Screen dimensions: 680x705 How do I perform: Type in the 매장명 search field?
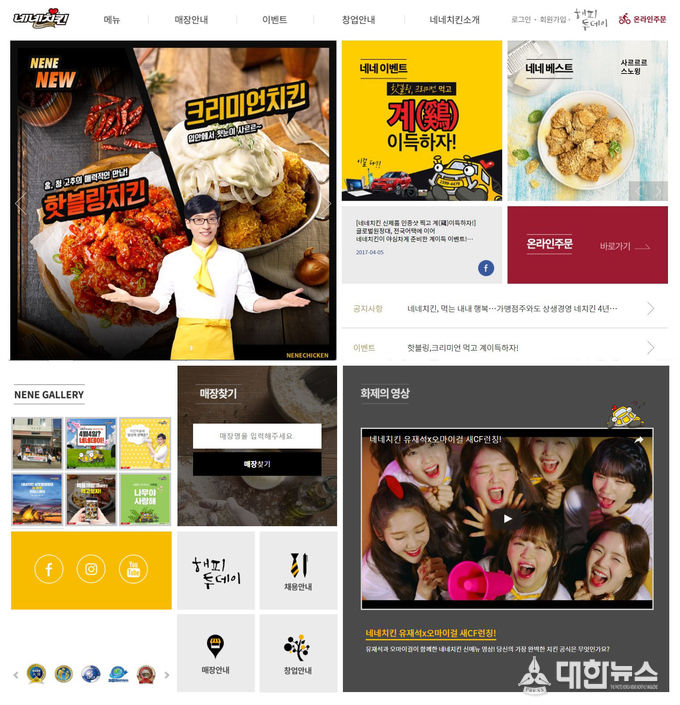[257, 436]
